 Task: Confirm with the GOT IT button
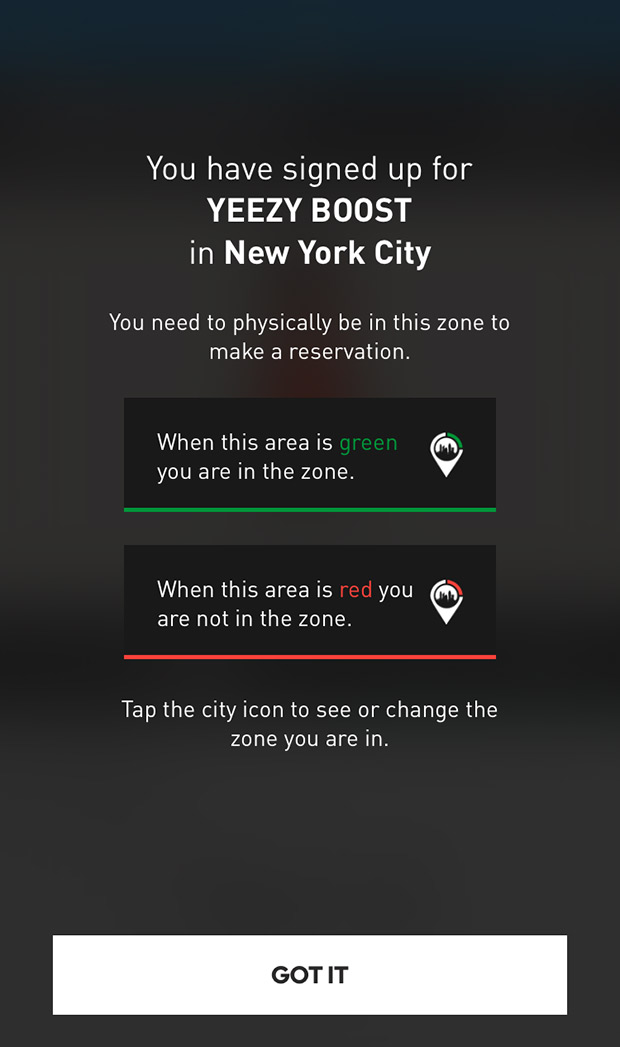click(310, 975)
